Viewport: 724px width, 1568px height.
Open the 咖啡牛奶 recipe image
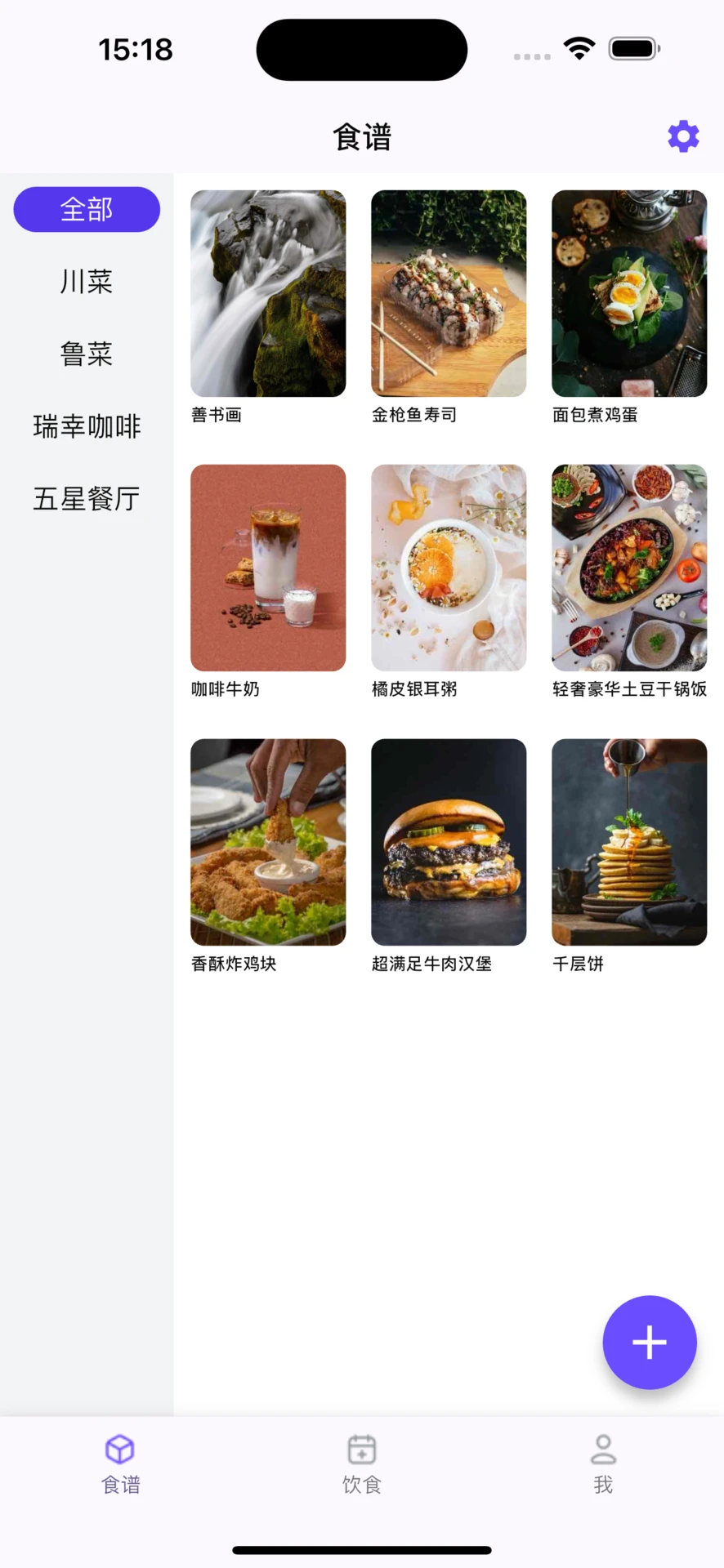[268, 568]
